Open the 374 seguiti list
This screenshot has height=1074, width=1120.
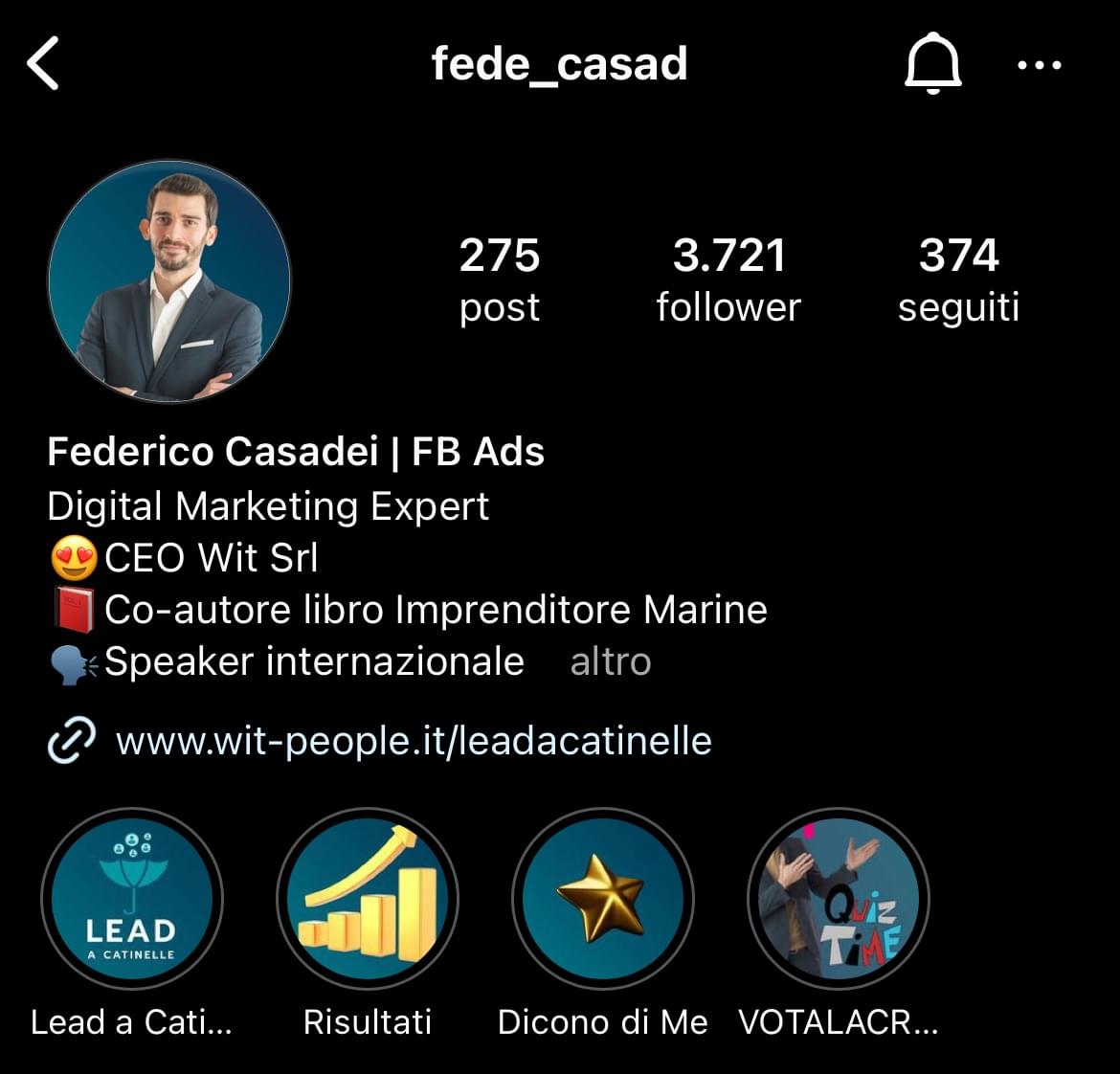[958, 279]
